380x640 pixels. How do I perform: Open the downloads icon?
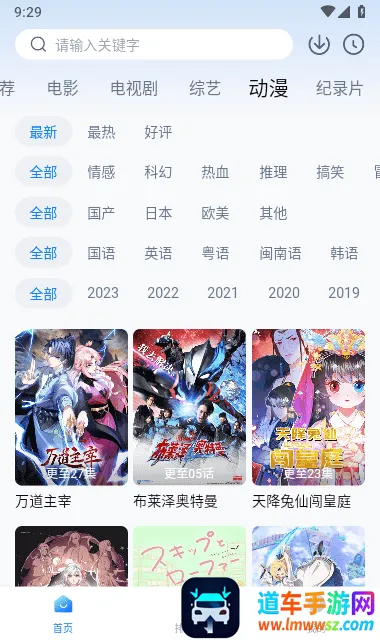pyautogui.click(x=319, y=44)
